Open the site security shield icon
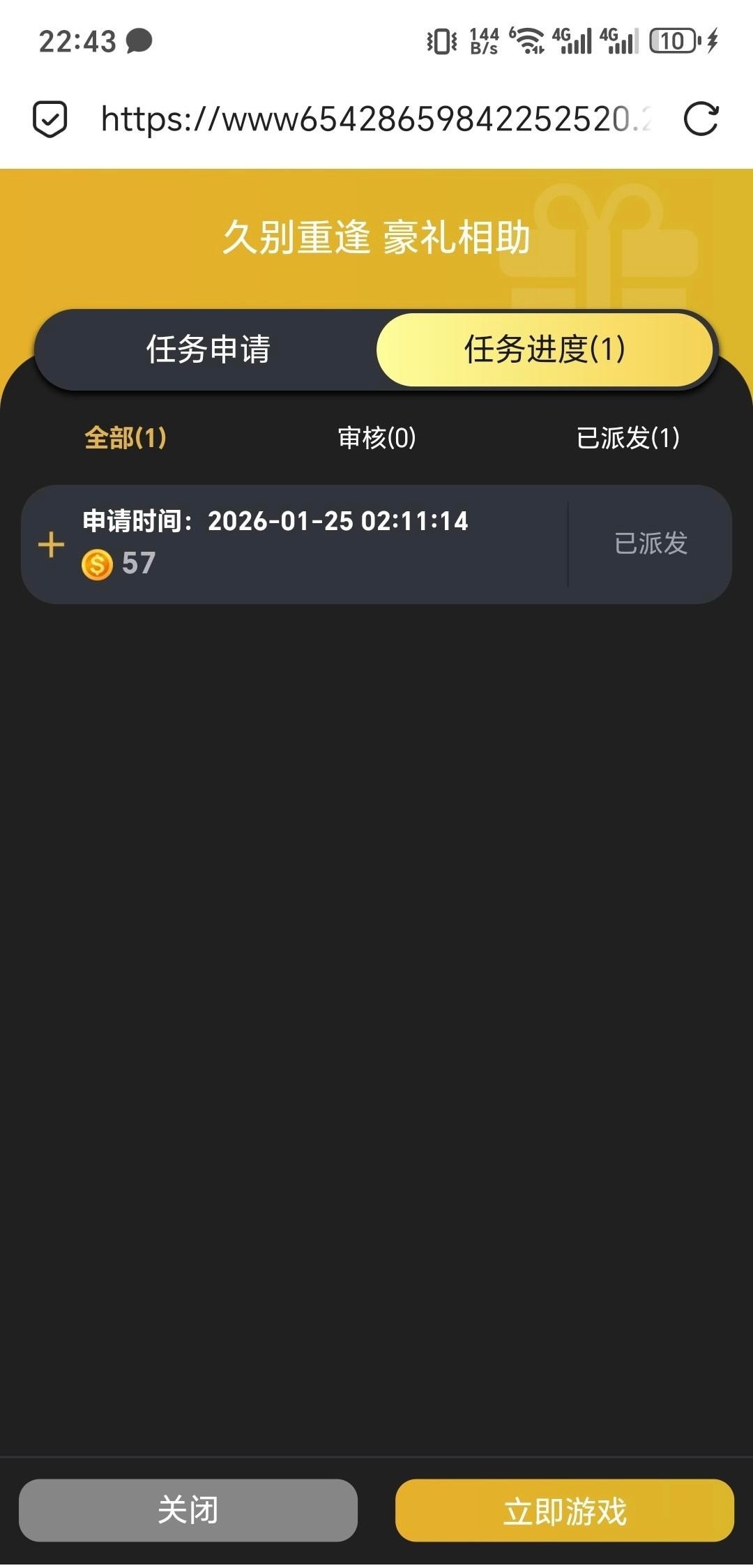The height and width of the screenshot is (1568, 753). point(50,119)
